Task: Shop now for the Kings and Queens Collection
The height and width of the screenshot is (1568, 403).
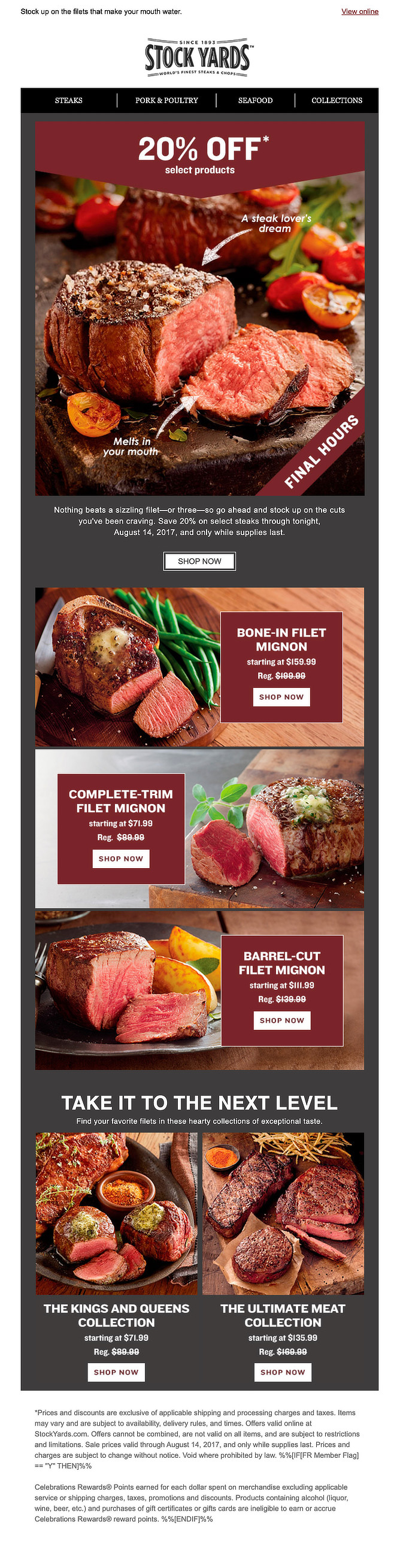Action: 116,1373
